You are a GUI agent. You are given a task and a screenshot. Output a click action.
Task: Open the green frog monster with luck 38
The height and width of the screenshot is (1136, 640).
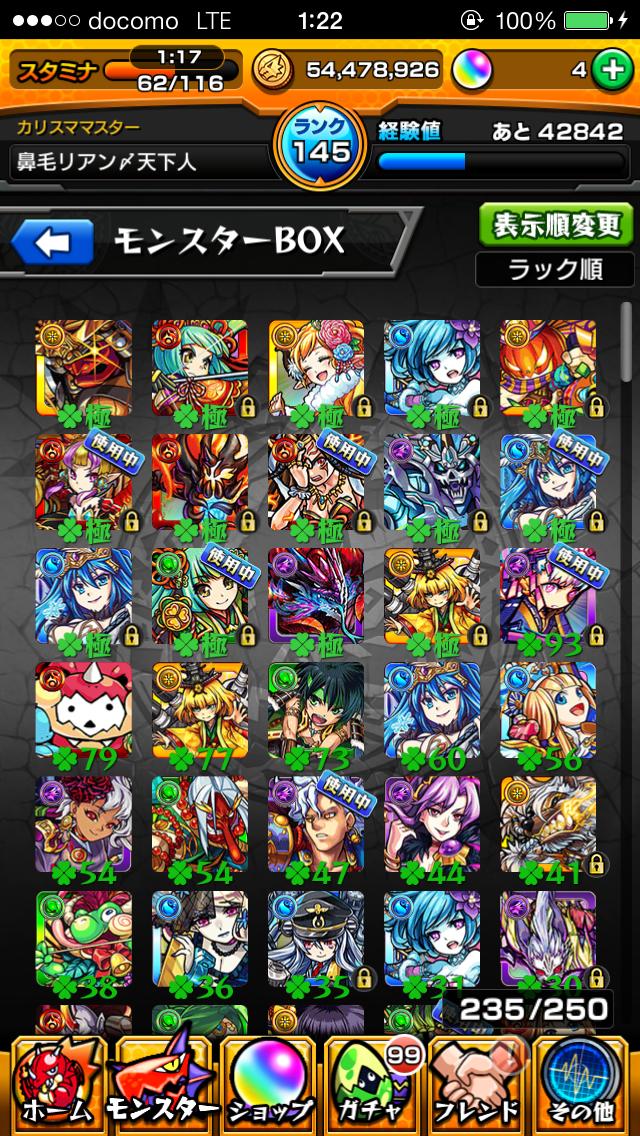click(x=84, y=940)
